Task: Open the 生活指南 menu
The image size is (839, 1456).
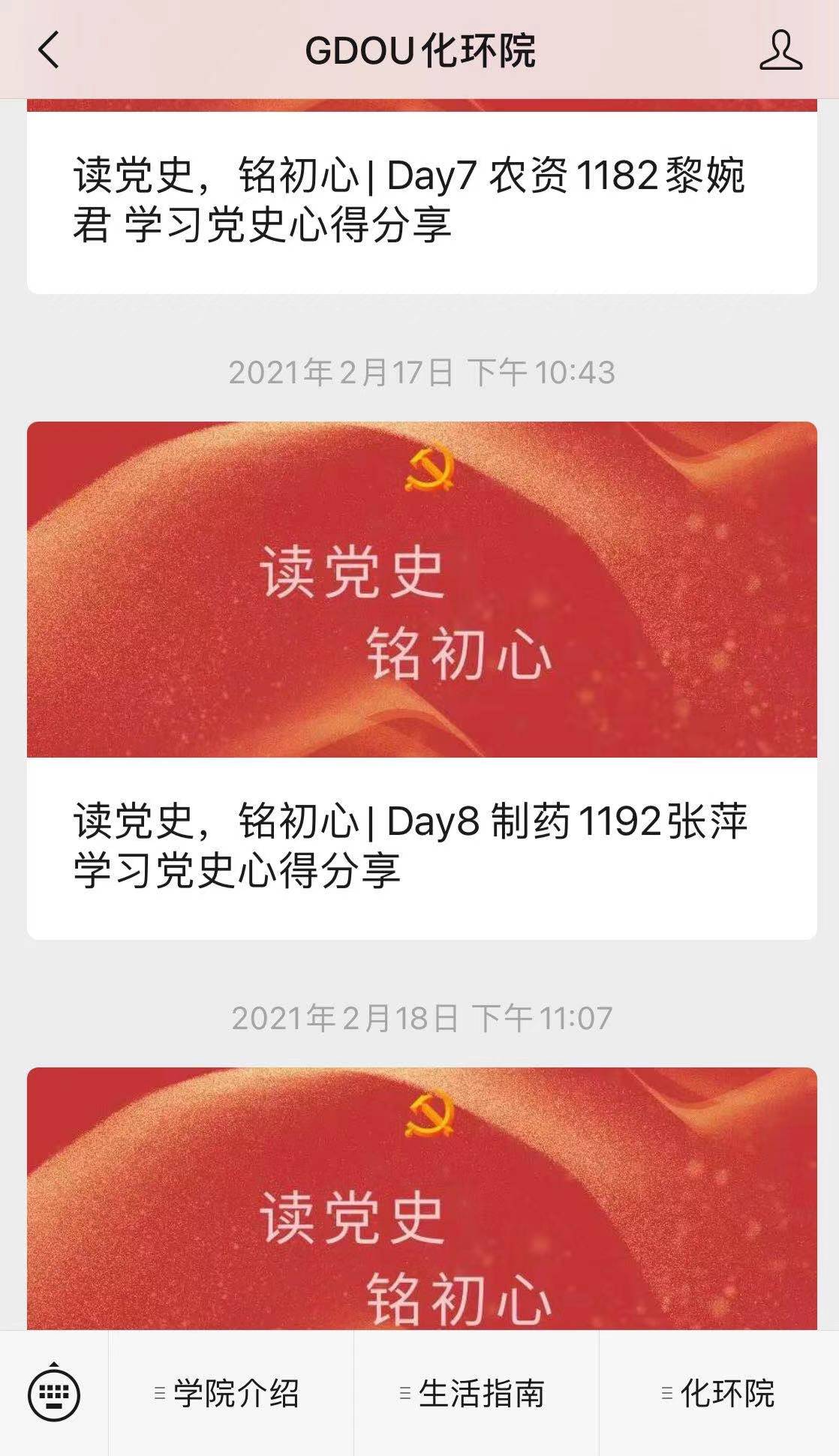Action: 484,1392
